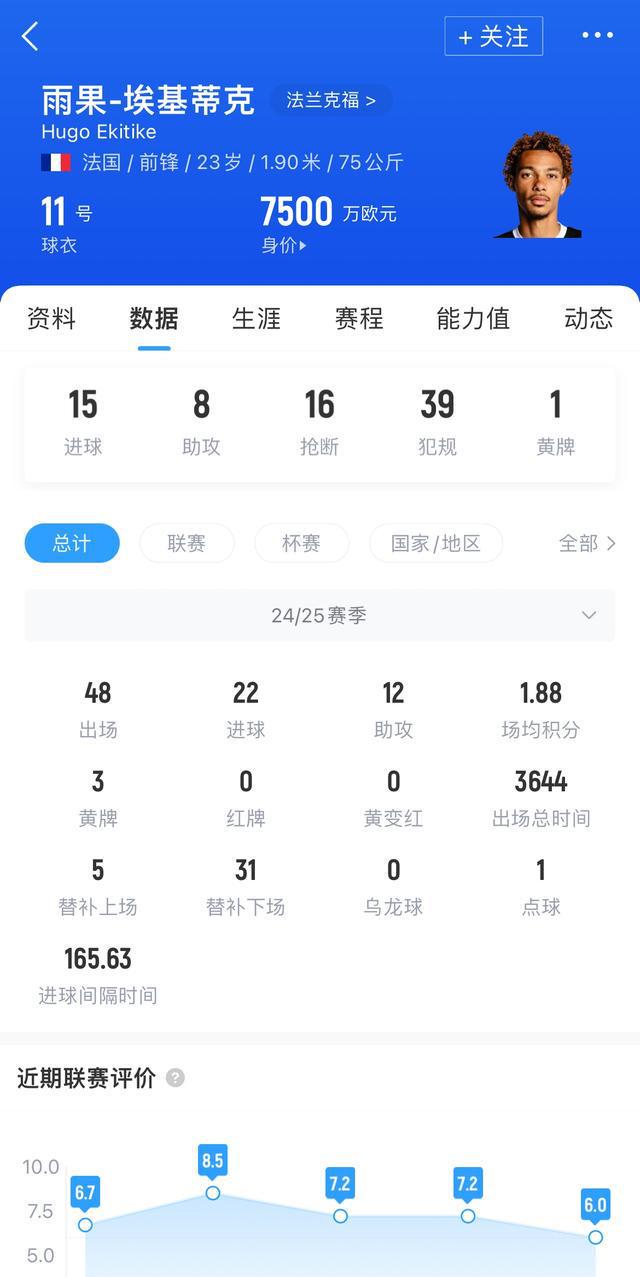Open the 能力值 tab

tap(473, 318)
